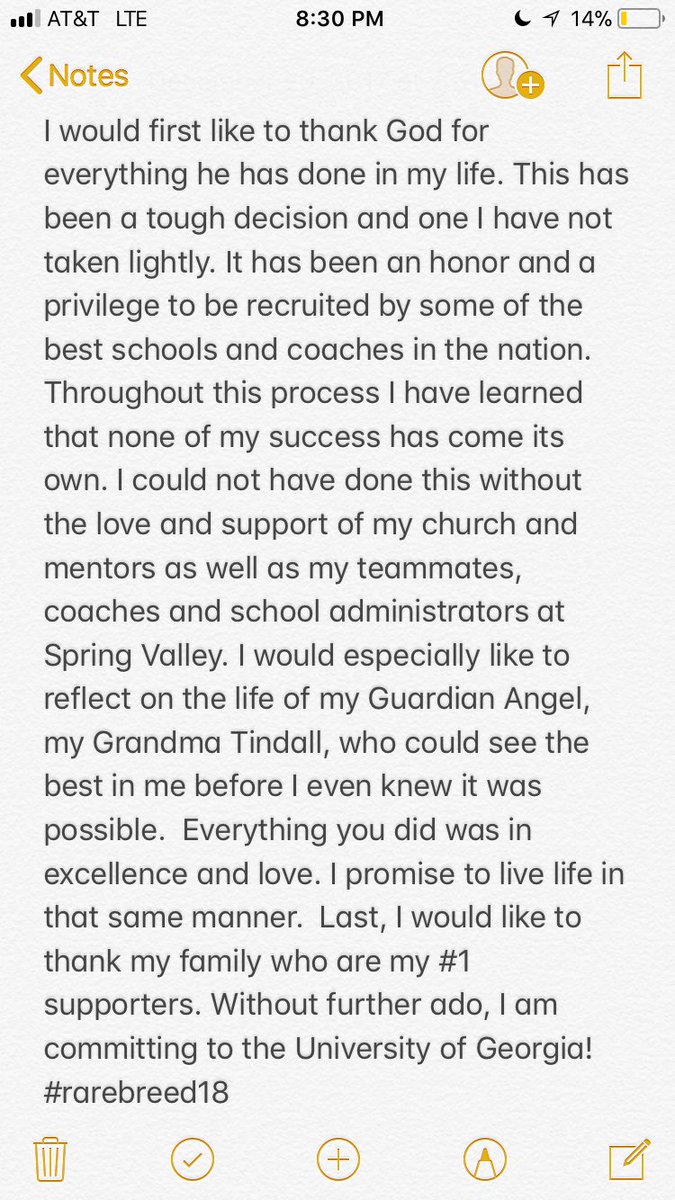The image size is (675, 1200).
Task: Open the plus attachment menu
Action: [x=338, y=1160]
